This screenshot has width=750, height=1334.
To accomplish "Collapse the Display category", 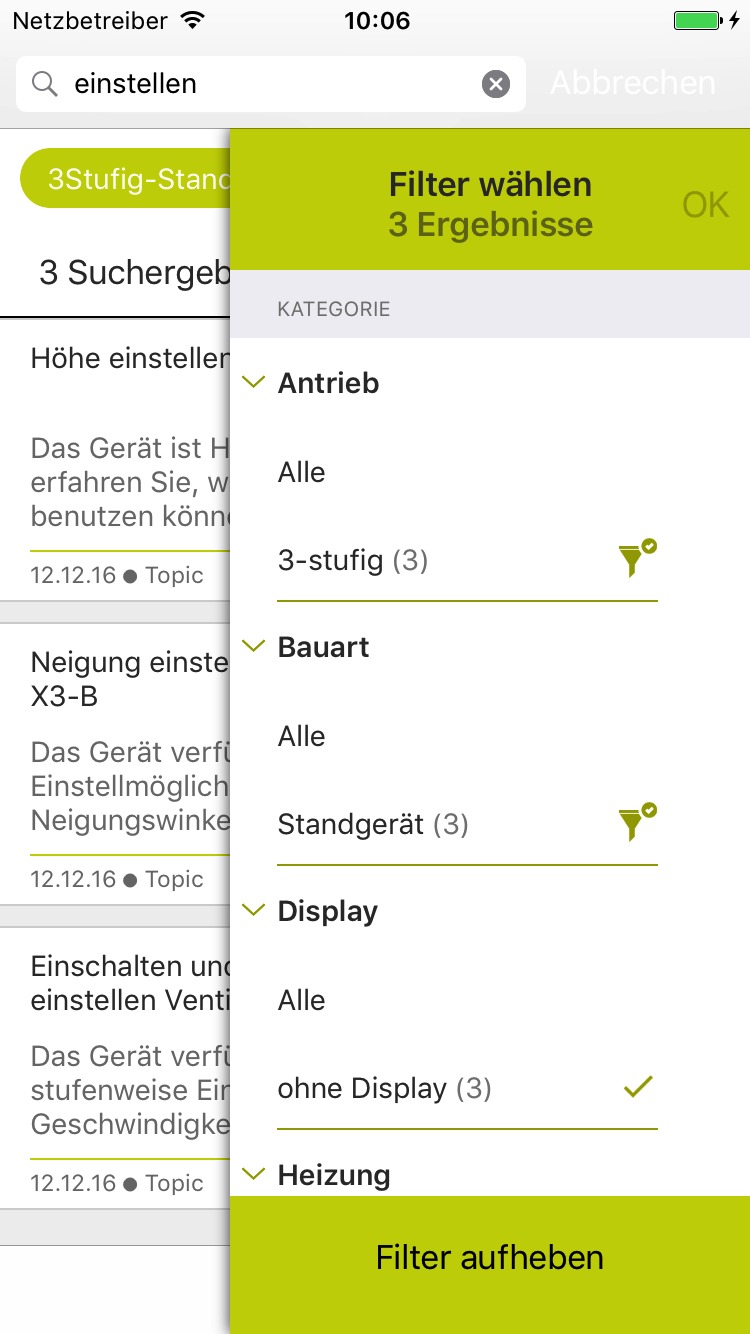I will click(255, 911).
